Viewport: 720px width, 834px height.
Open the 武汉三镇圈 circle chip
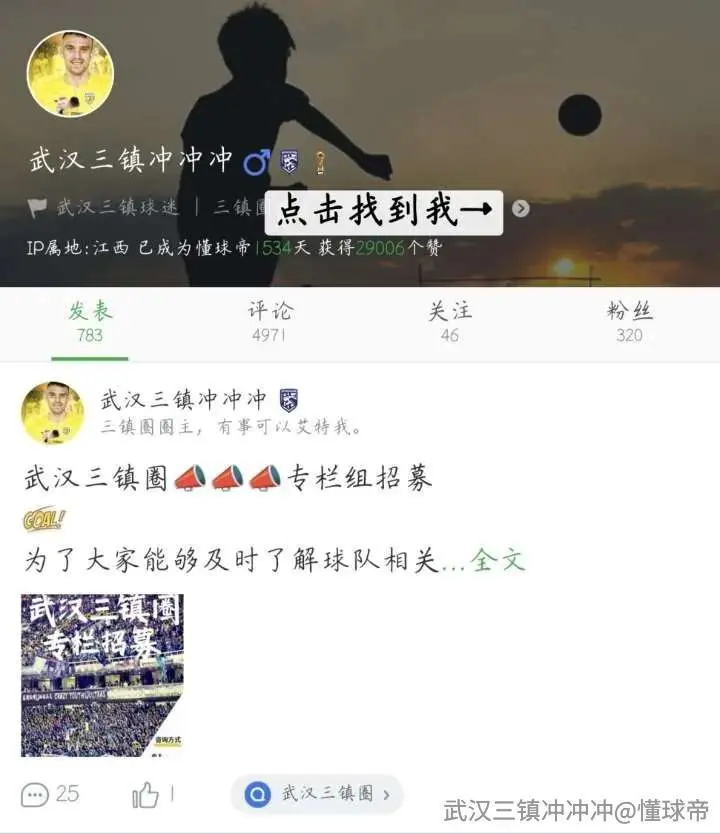pos(317,794)
